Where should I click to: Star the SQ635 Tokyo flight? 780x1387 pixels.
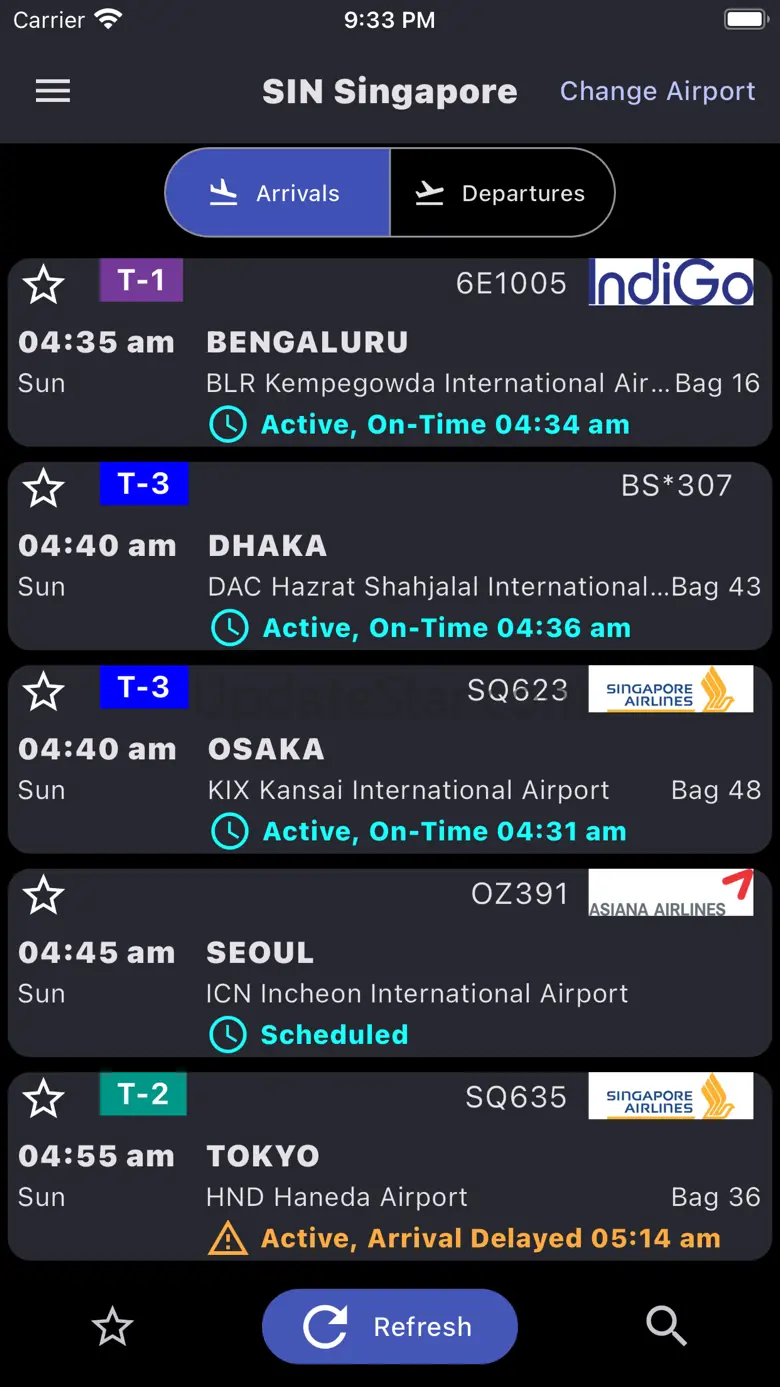(x=43, y=1099)
